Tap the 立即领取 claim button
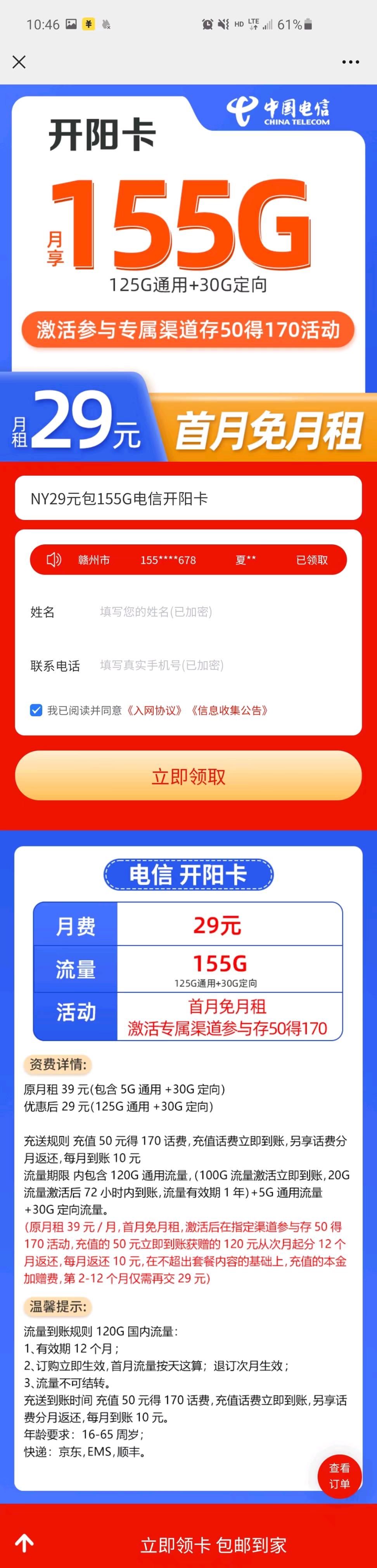Screen dimensions: 377x1568 click(x=188, y=776)
